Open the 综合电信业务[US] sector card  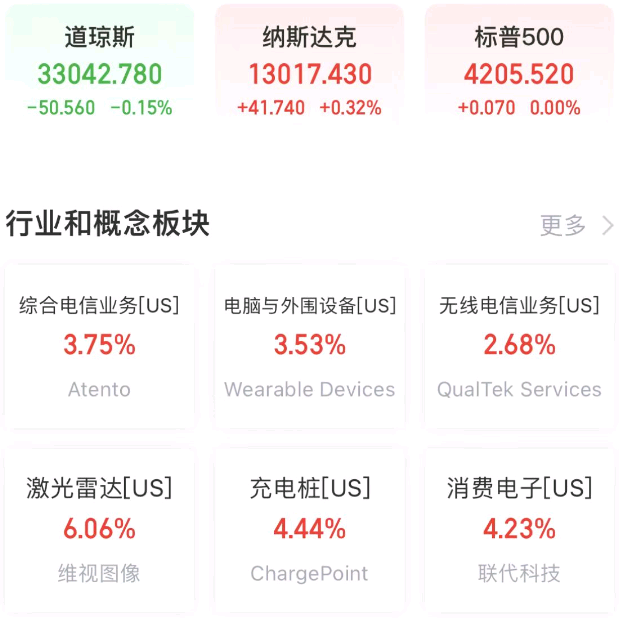[100, 346]
